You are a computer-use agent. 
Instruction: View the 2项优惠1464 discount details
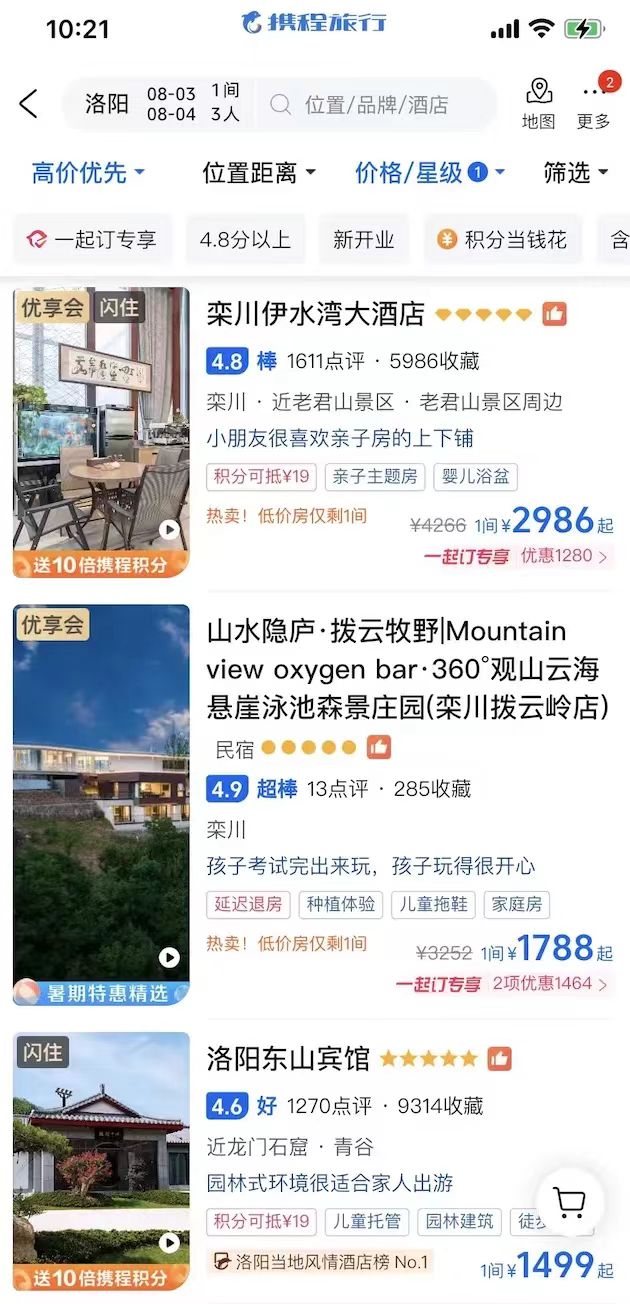coord(548,984)
